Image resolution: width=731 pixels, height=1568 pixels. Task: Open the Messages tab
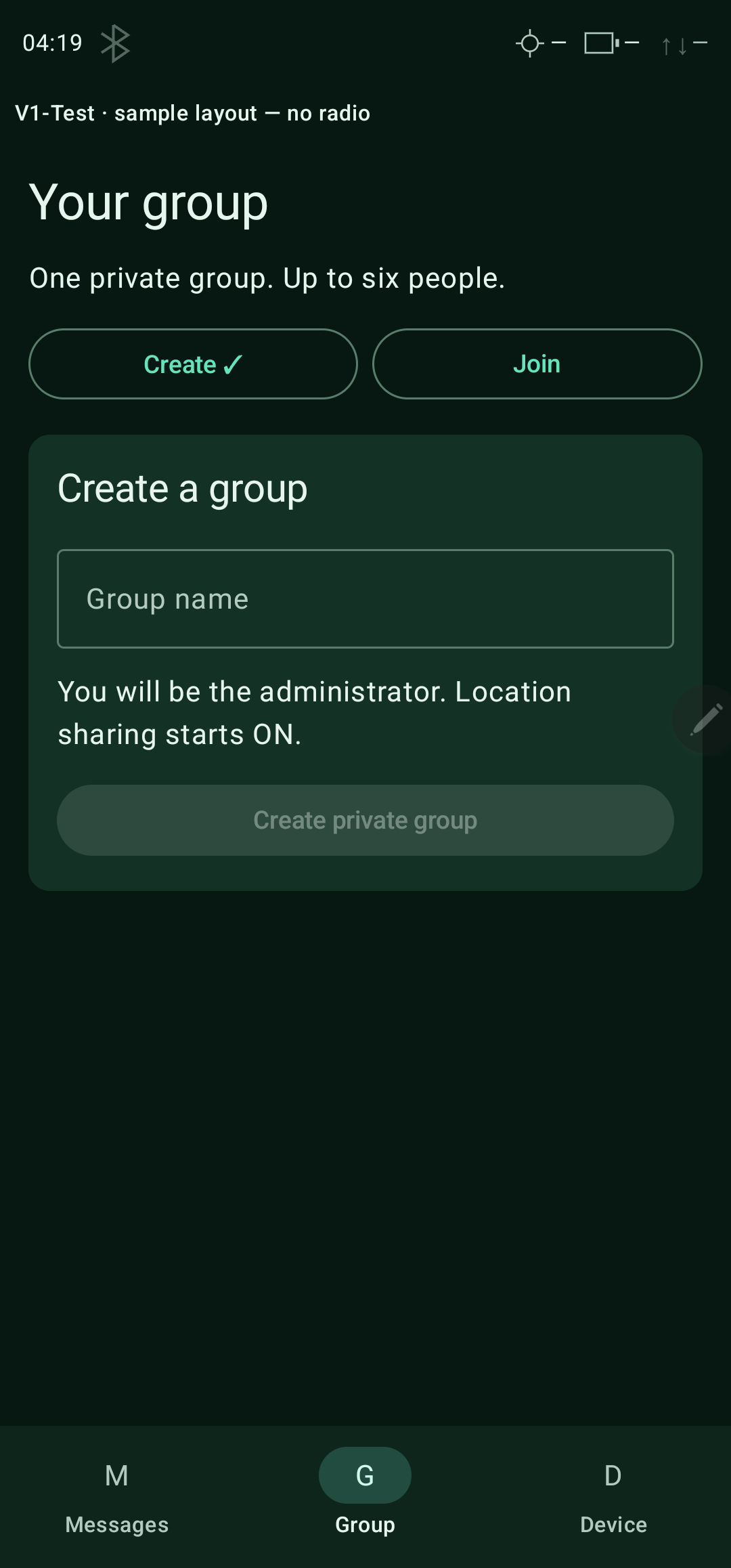click(x=117, y=1497)
